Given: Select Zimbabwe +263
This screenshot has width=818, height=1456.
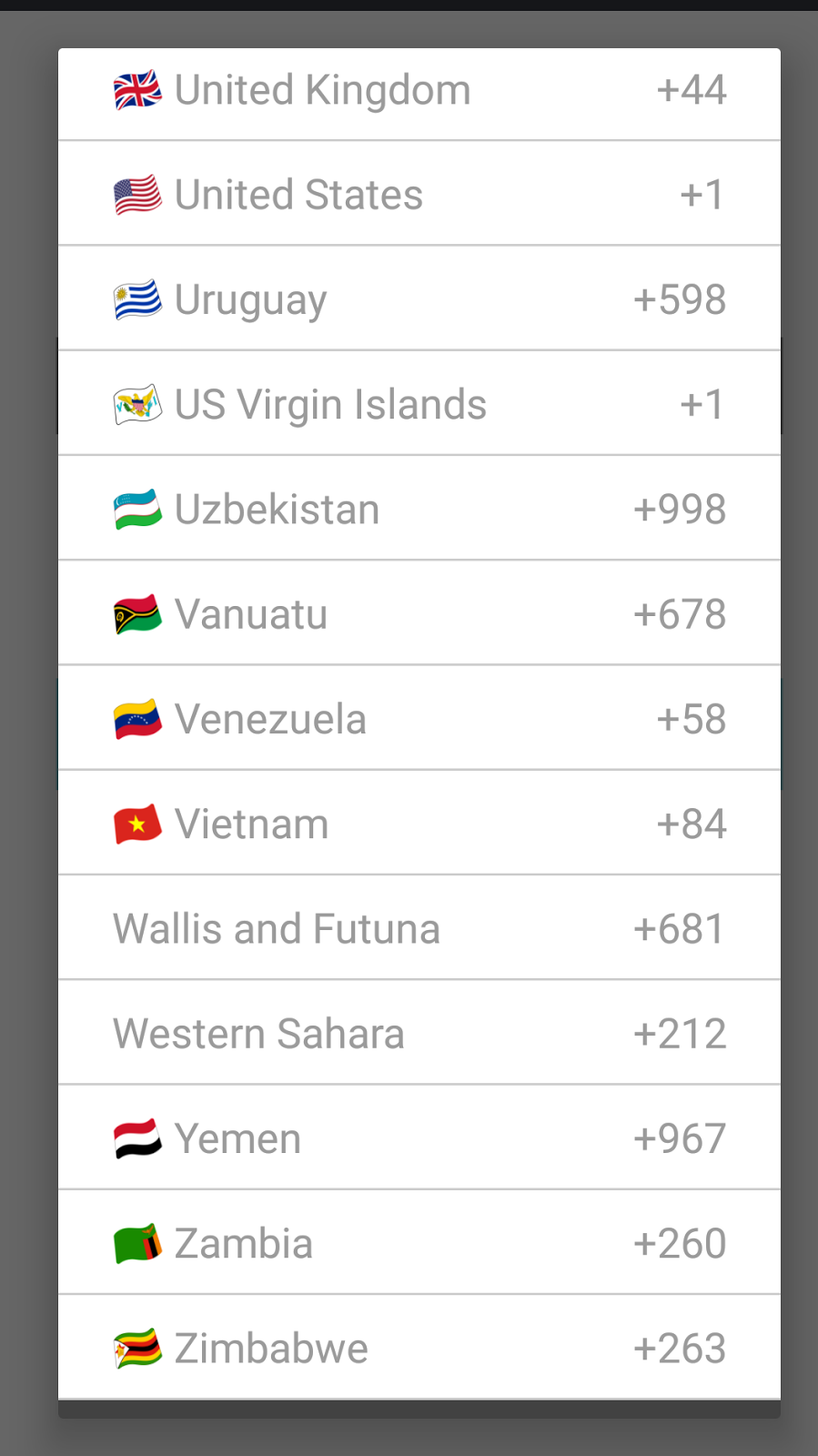Looking at the screenshot, I should click(419, 1348).
